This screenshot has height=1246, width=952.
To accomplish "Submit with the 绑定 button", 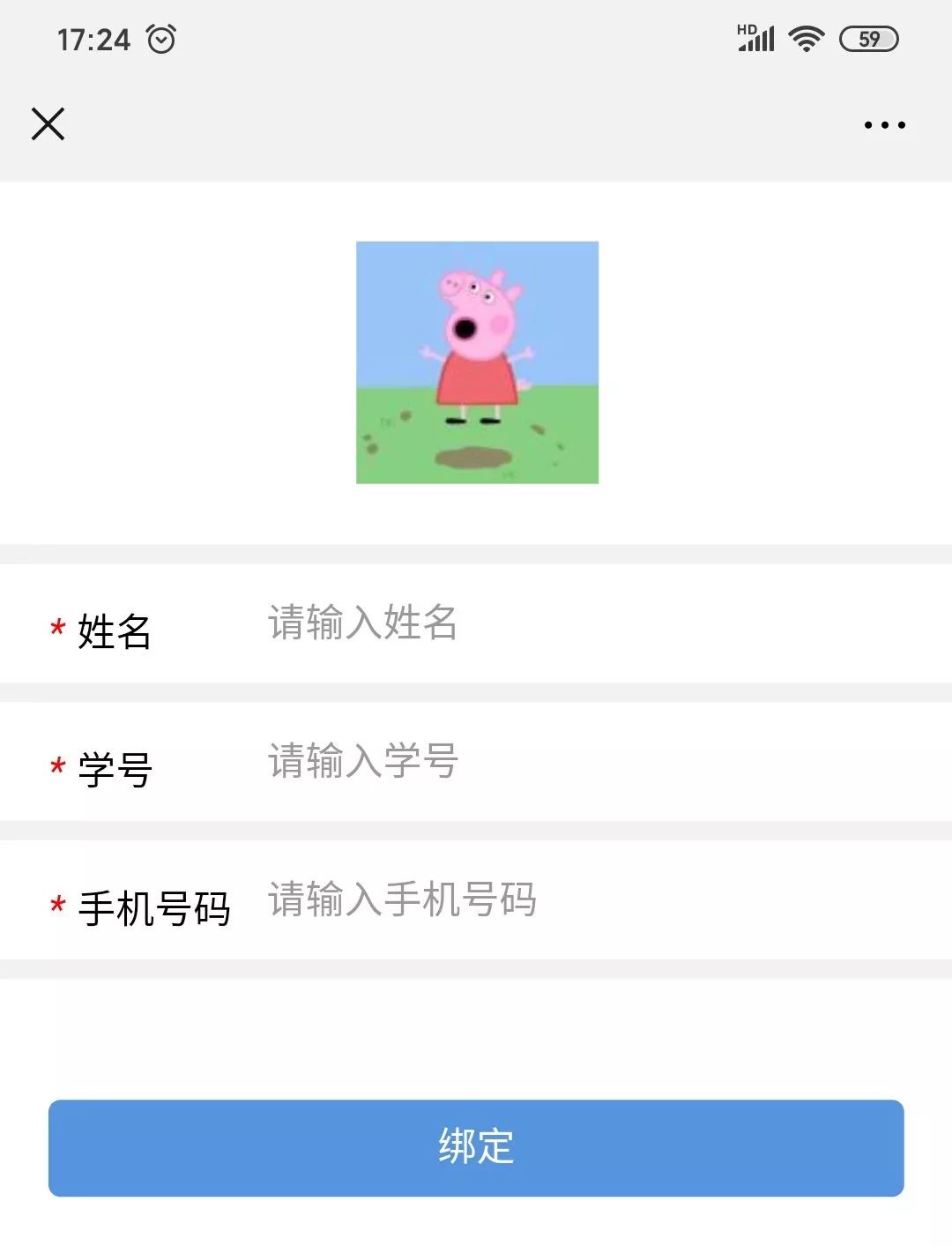I will [x=476, y=1147].
